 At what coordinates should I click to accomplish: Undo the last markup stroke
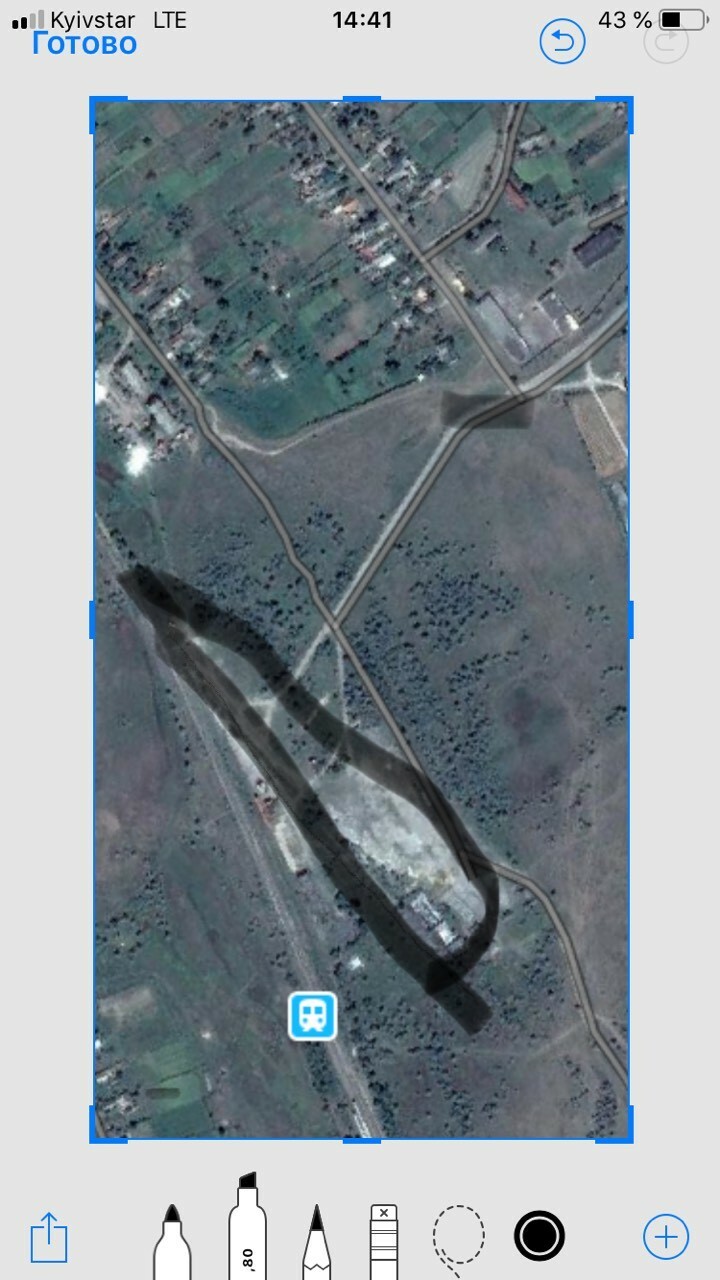(562, 42)
